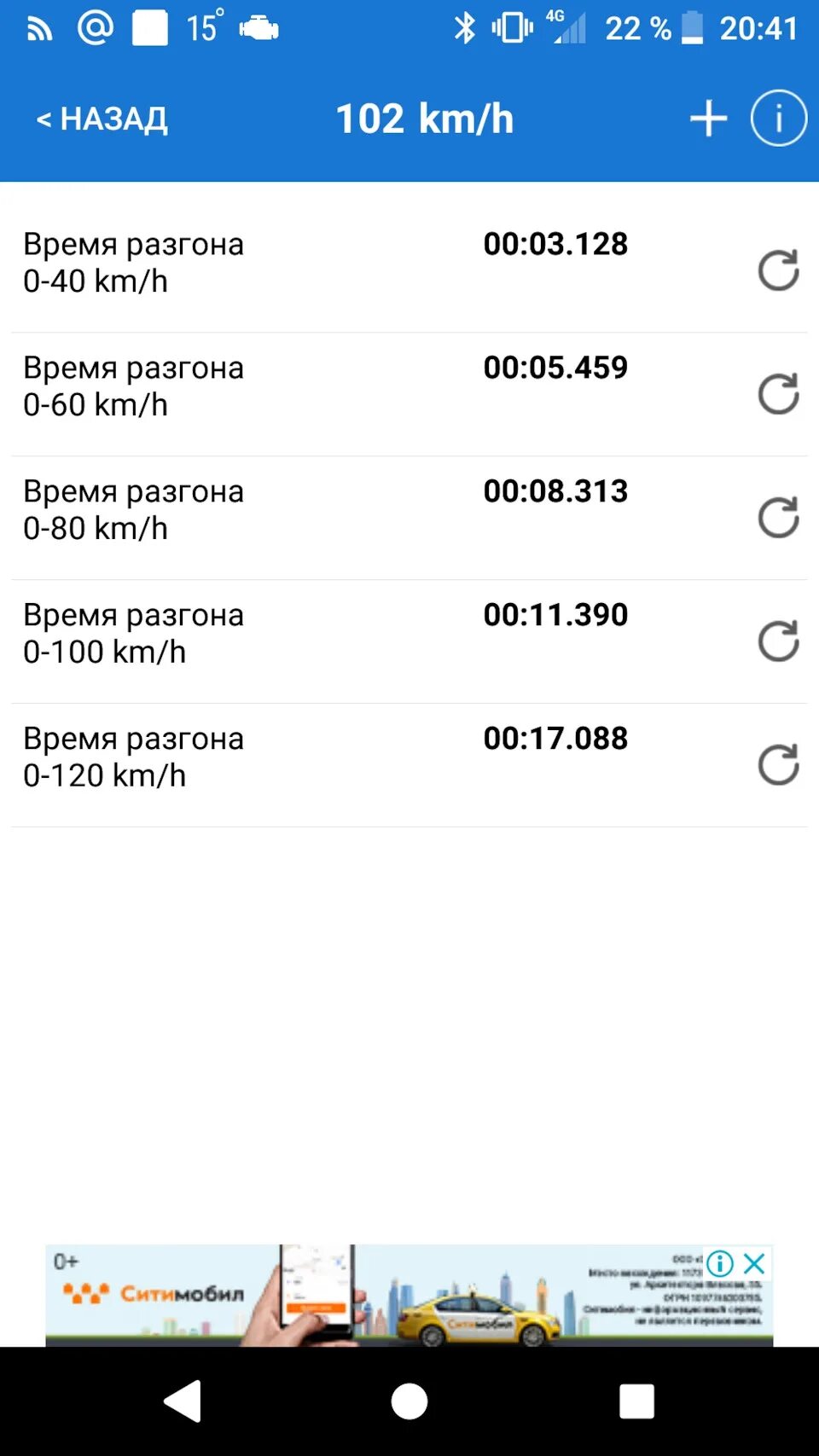Tap the system home button
The image size is (819, 1456).
409,1401
